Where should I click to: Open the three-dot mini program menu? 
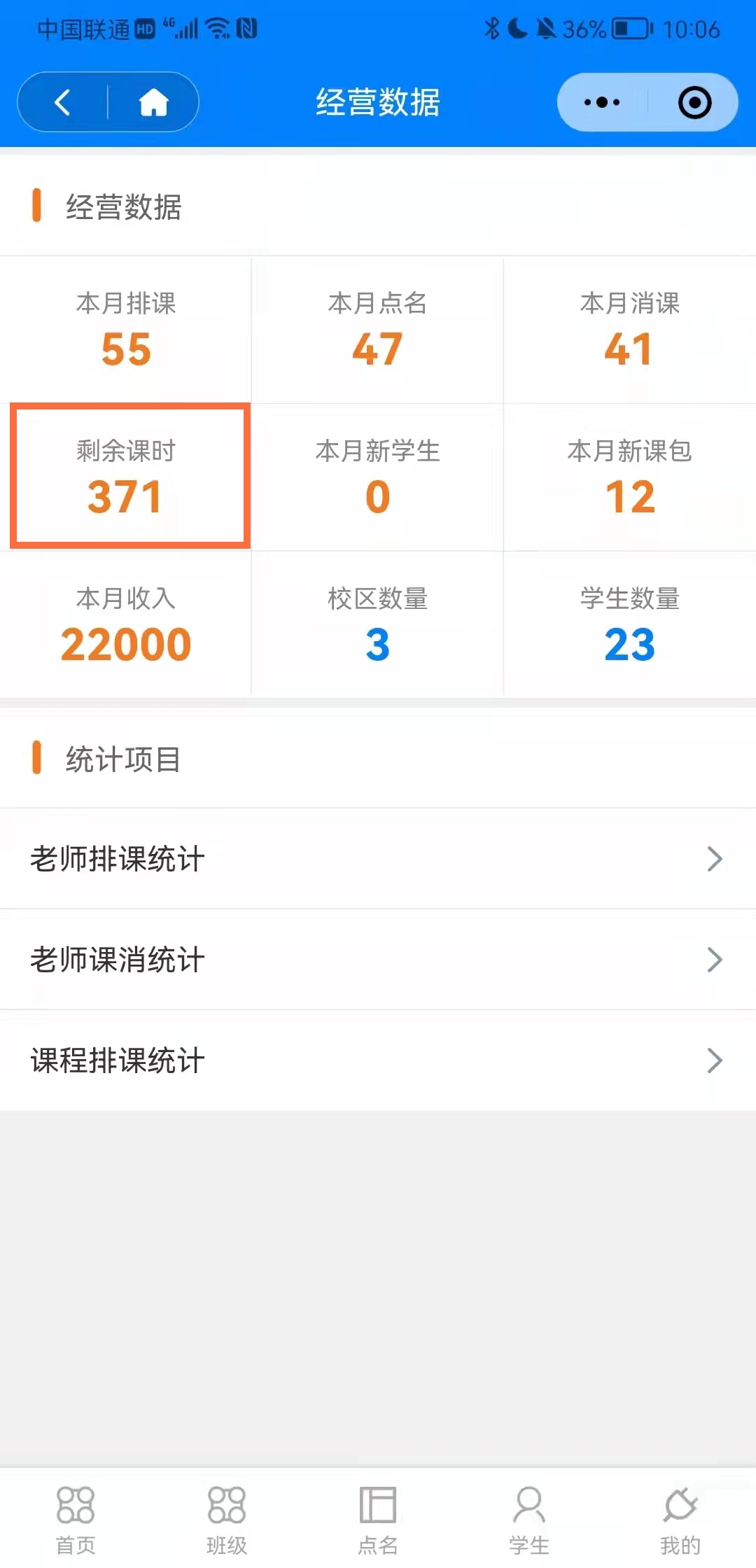click(x=602, y=102)
